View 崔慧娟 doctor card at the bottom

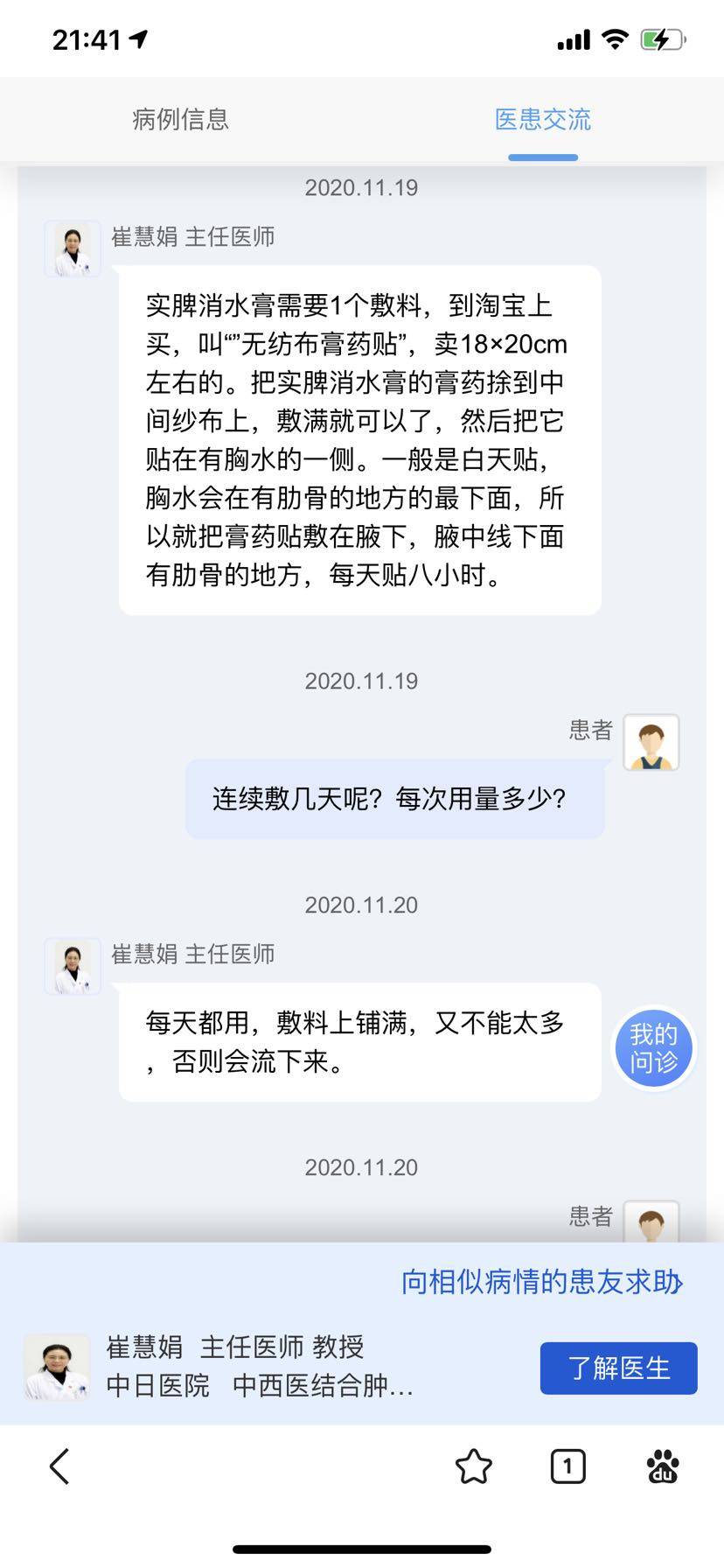coord(236,1367)
